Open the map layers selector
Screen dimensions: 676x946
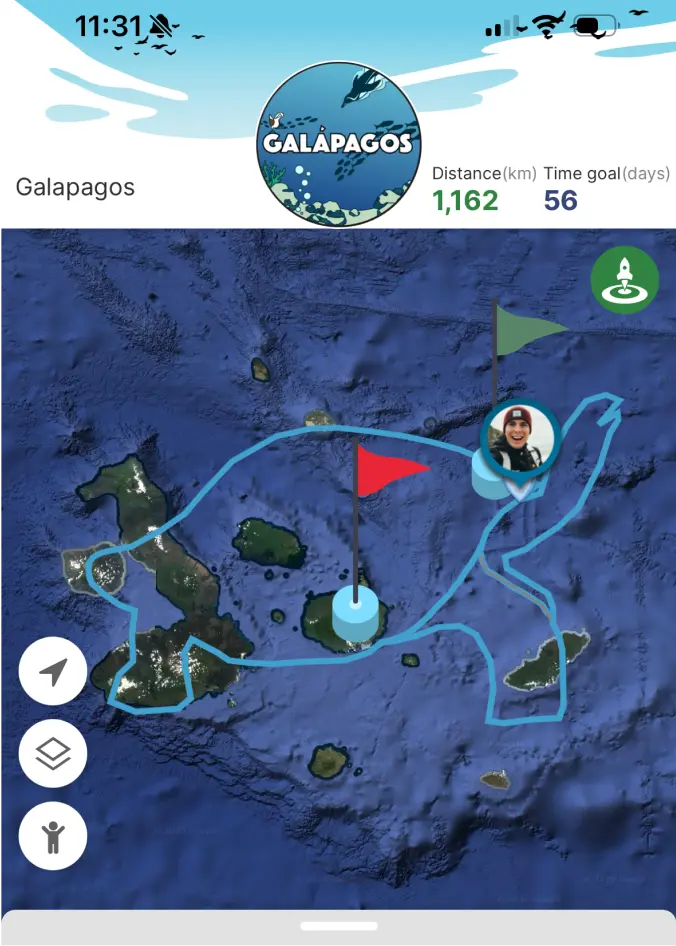pyautogui.click(x=53, y=753)
